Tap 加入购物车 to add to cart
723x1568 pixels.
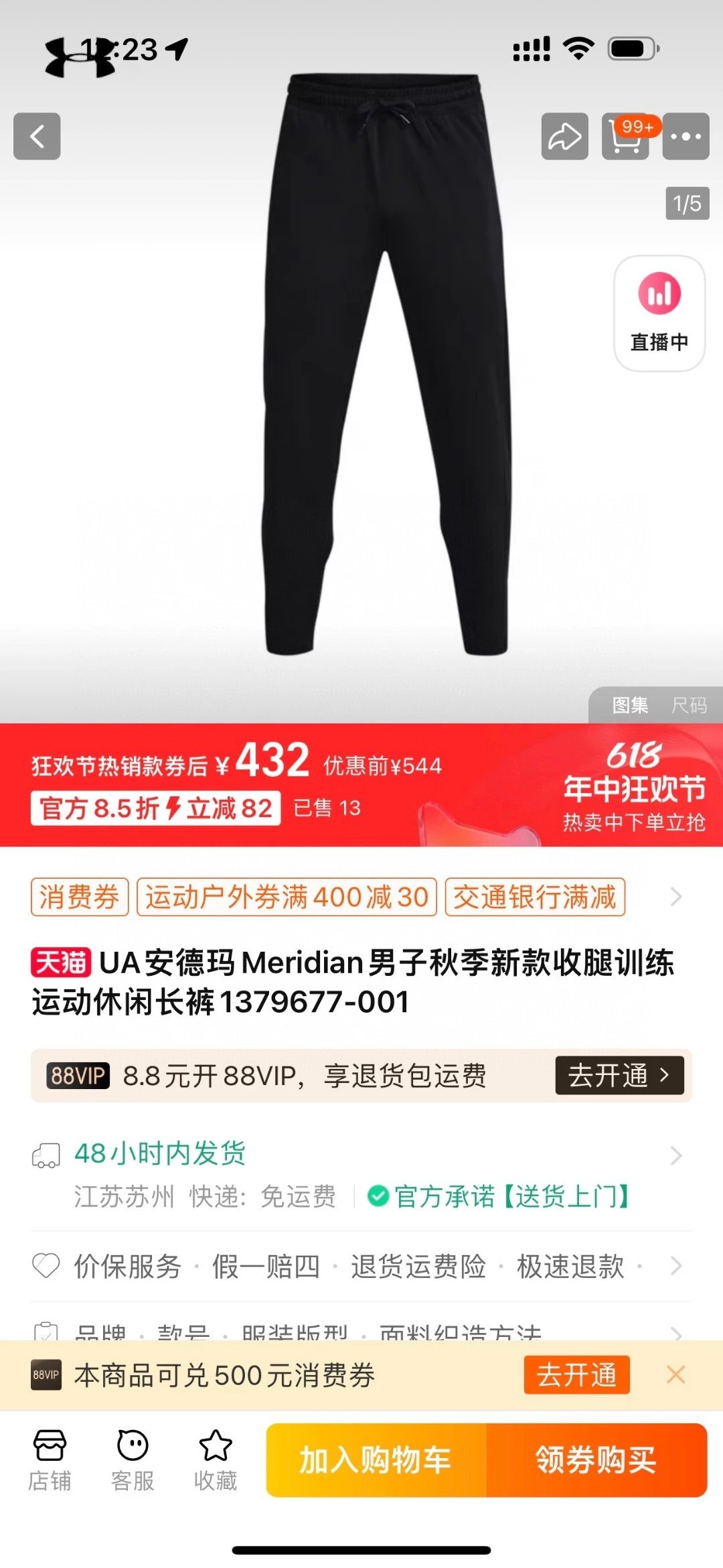pyautogui.click(x=376, y=1461)
